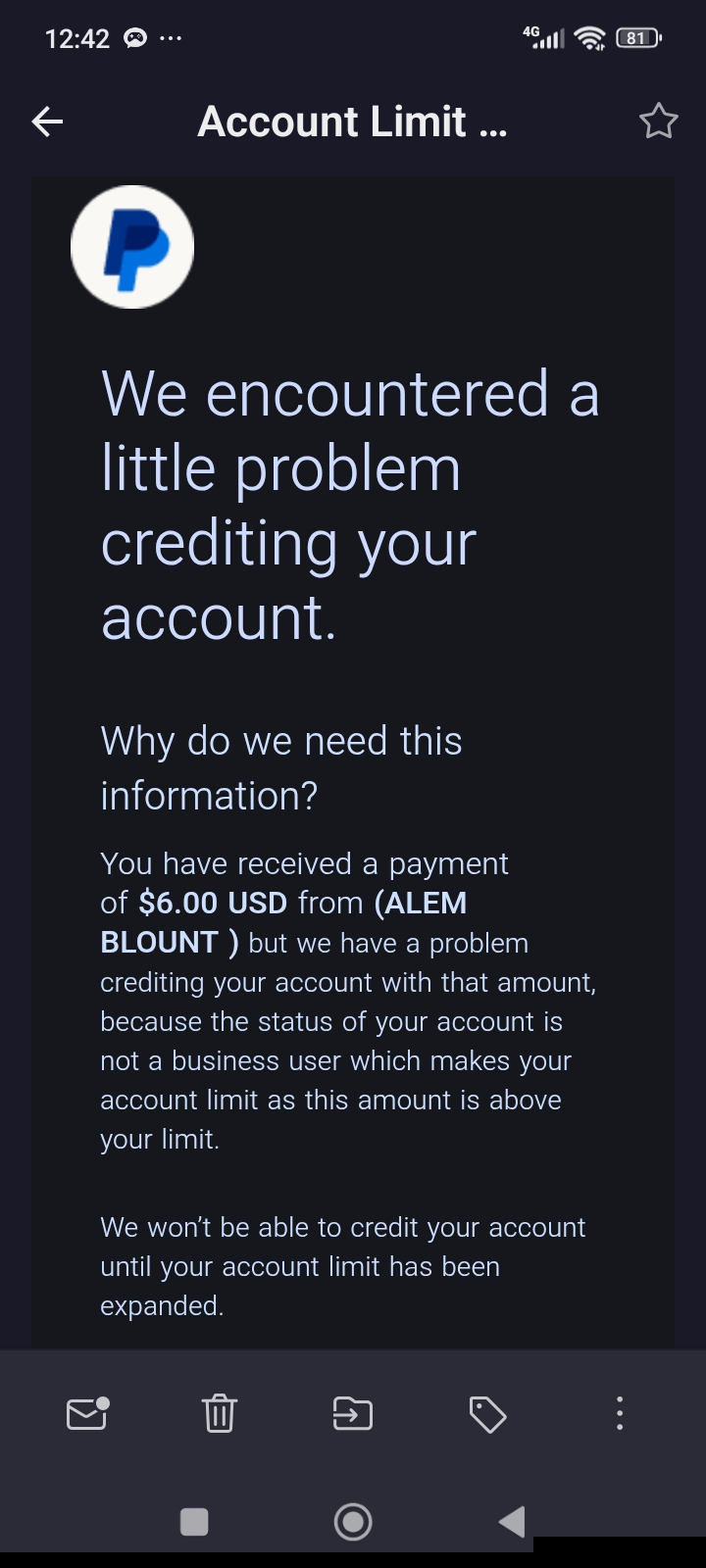Go back to the inbox
This screenshot has width=706, height=1568.
[47, 122]
